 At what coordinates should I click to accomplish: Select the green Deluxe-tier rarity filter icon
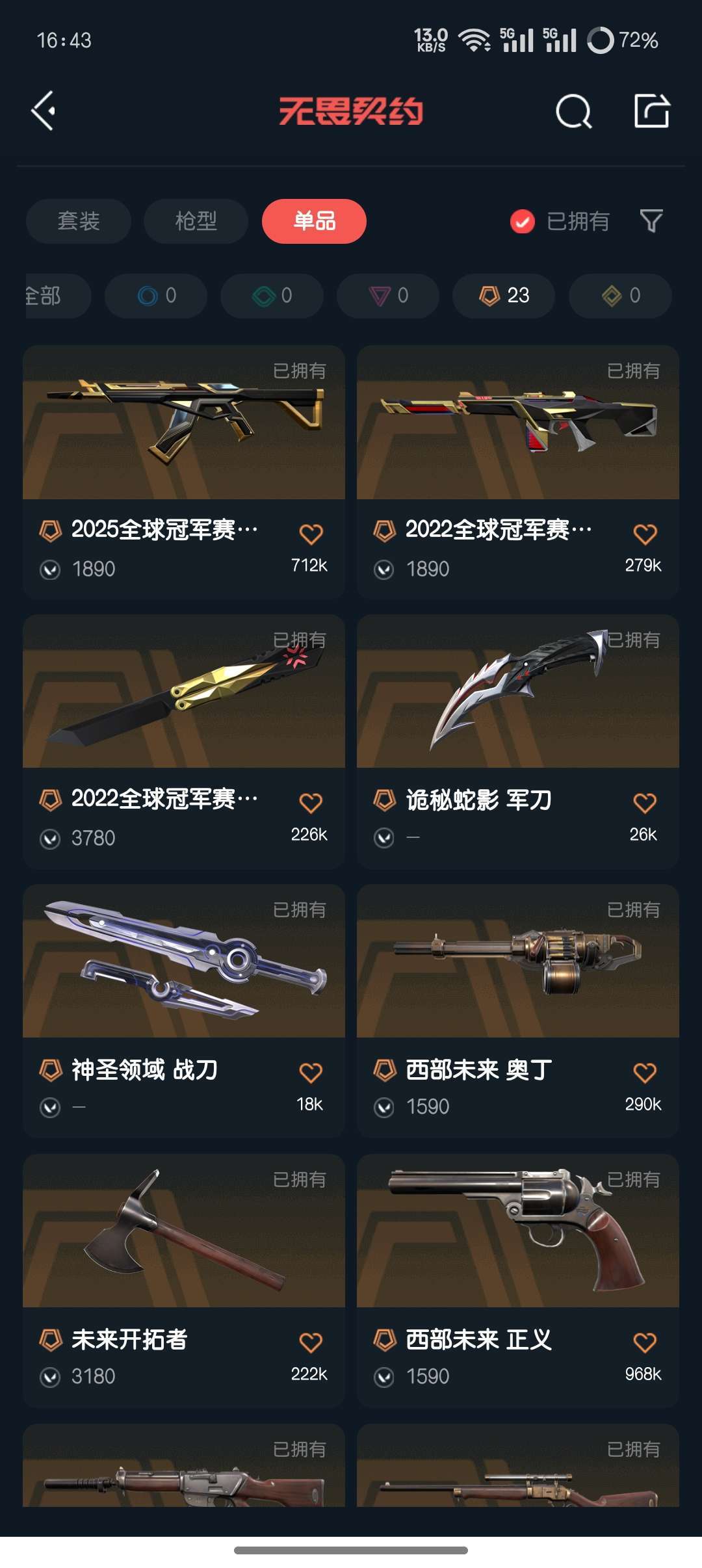tap(272, 296)
